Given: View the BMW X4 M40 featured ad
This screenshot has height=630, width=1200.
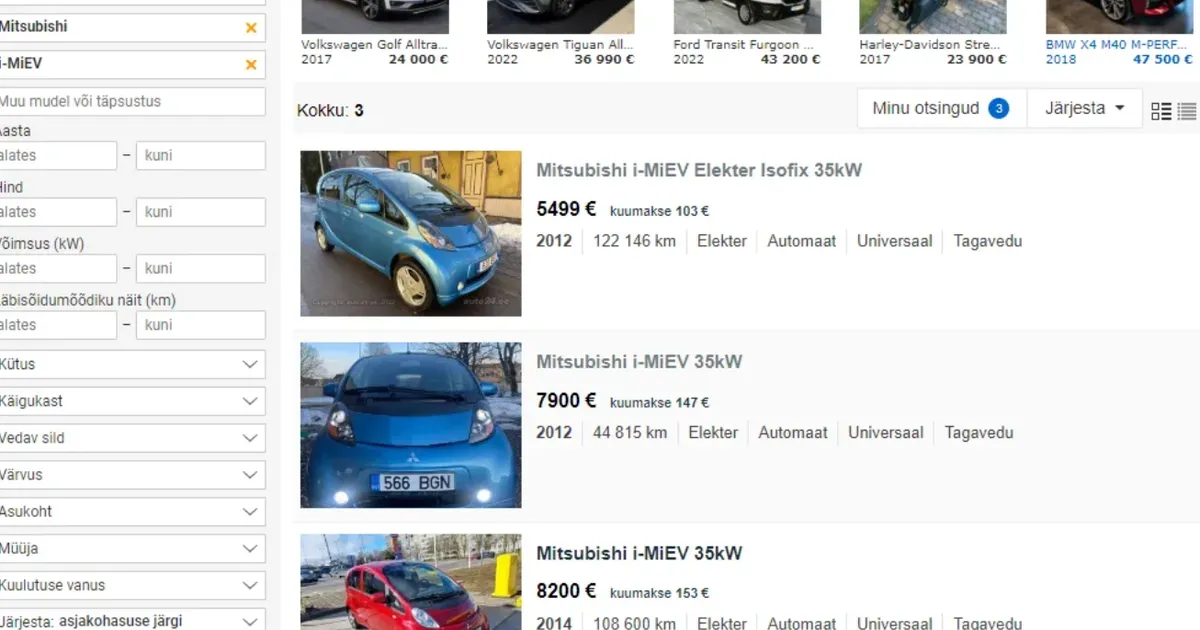Looking at the screenshot, I should [1120, 45].
